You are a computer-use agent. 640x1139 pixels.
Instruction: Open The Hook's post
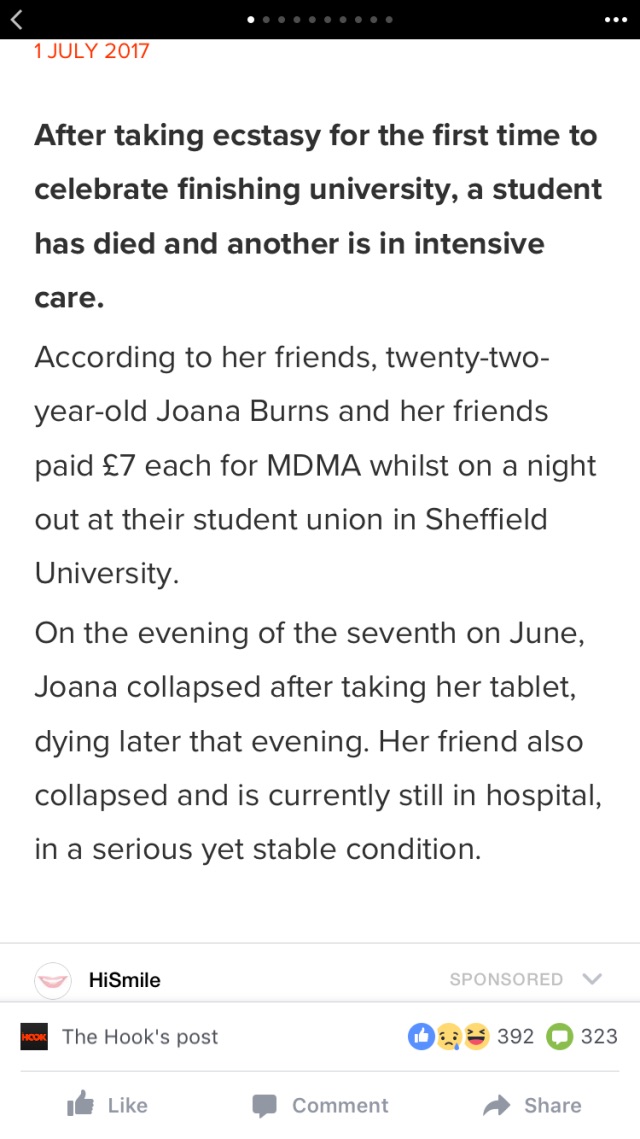[x=139, y=1037]
